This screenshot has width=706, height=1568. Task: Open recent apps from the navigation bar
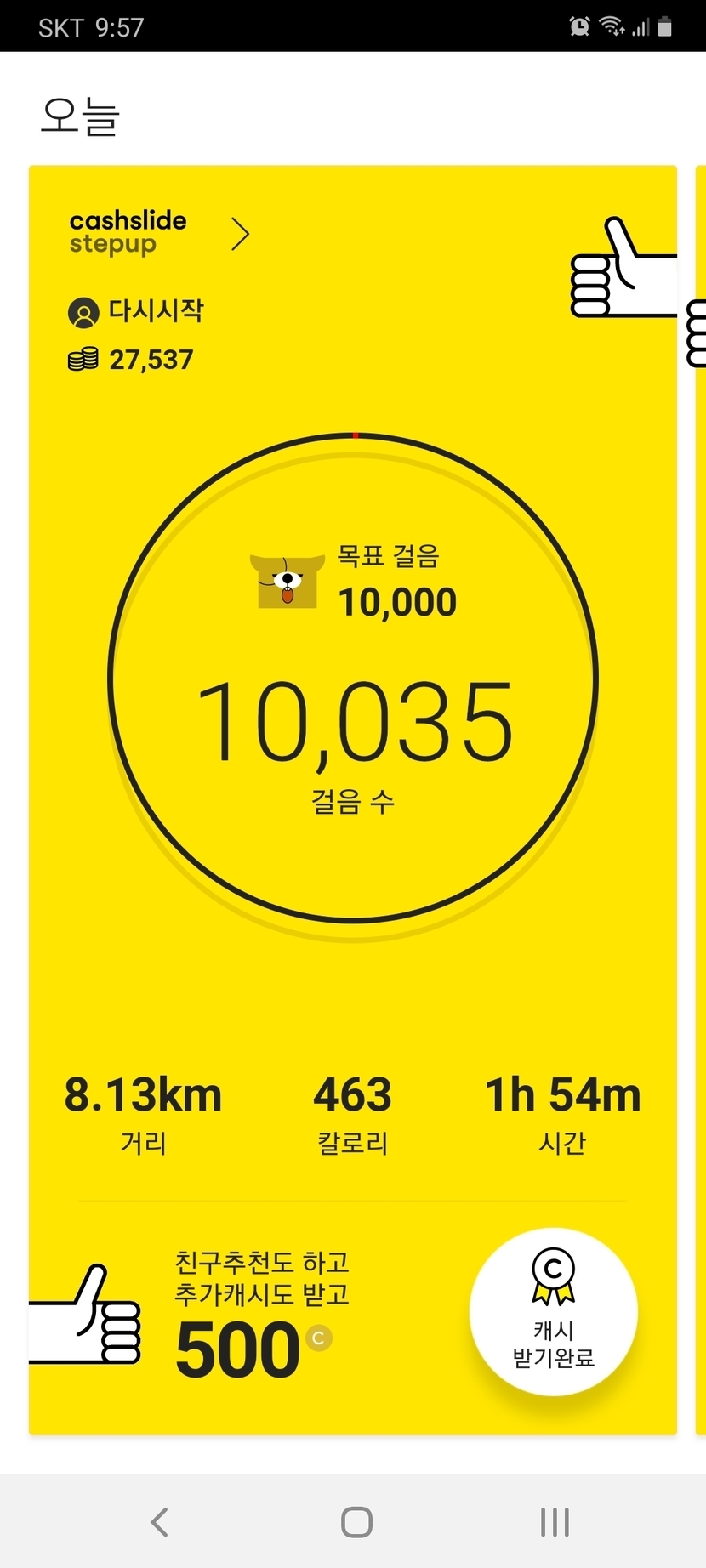tap(555, 1521)
